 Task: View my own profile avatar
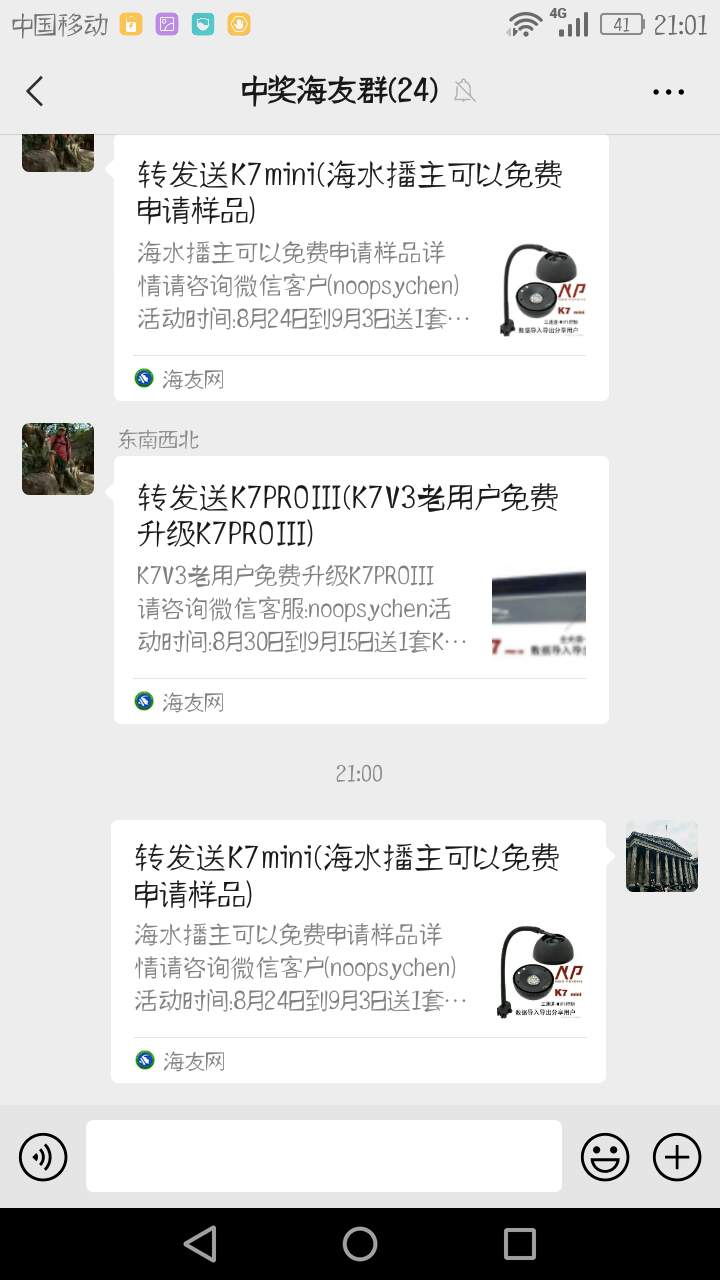coord(661,856)
